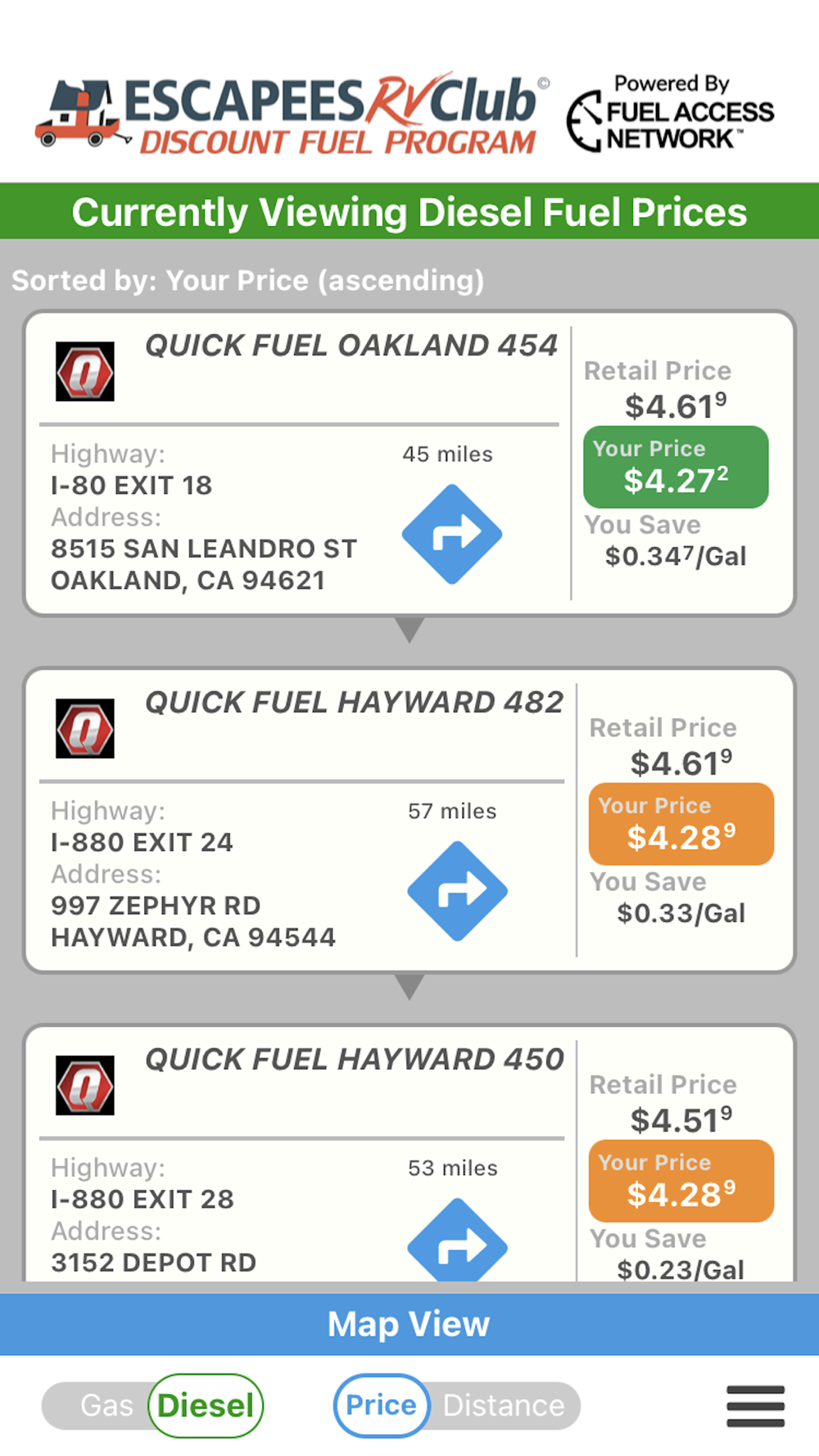
Task: Get directions to Quick Fuel Hayward 482
Action: coord(458,891)
